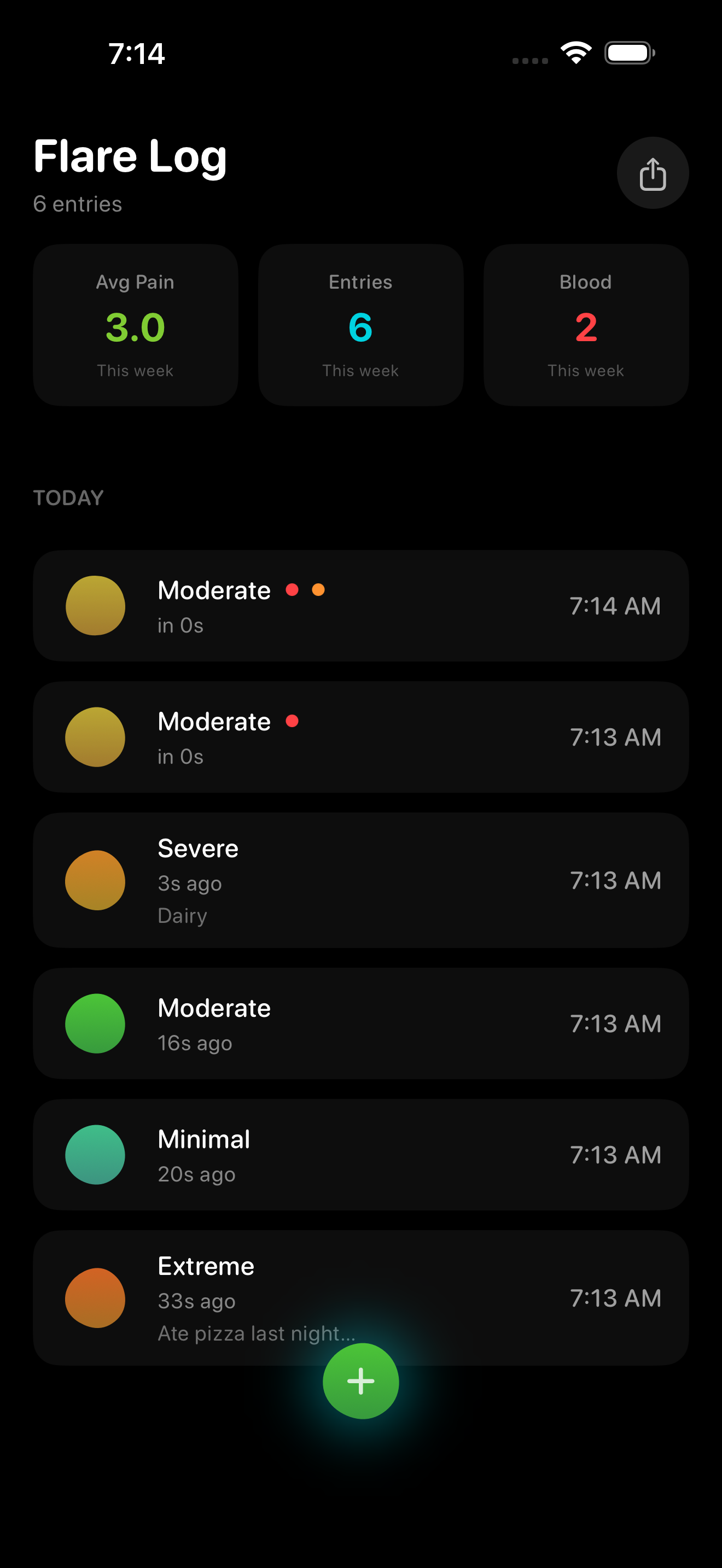
Task: Tap the orange severity circle on the Severe entry
Action: [95, 881]
